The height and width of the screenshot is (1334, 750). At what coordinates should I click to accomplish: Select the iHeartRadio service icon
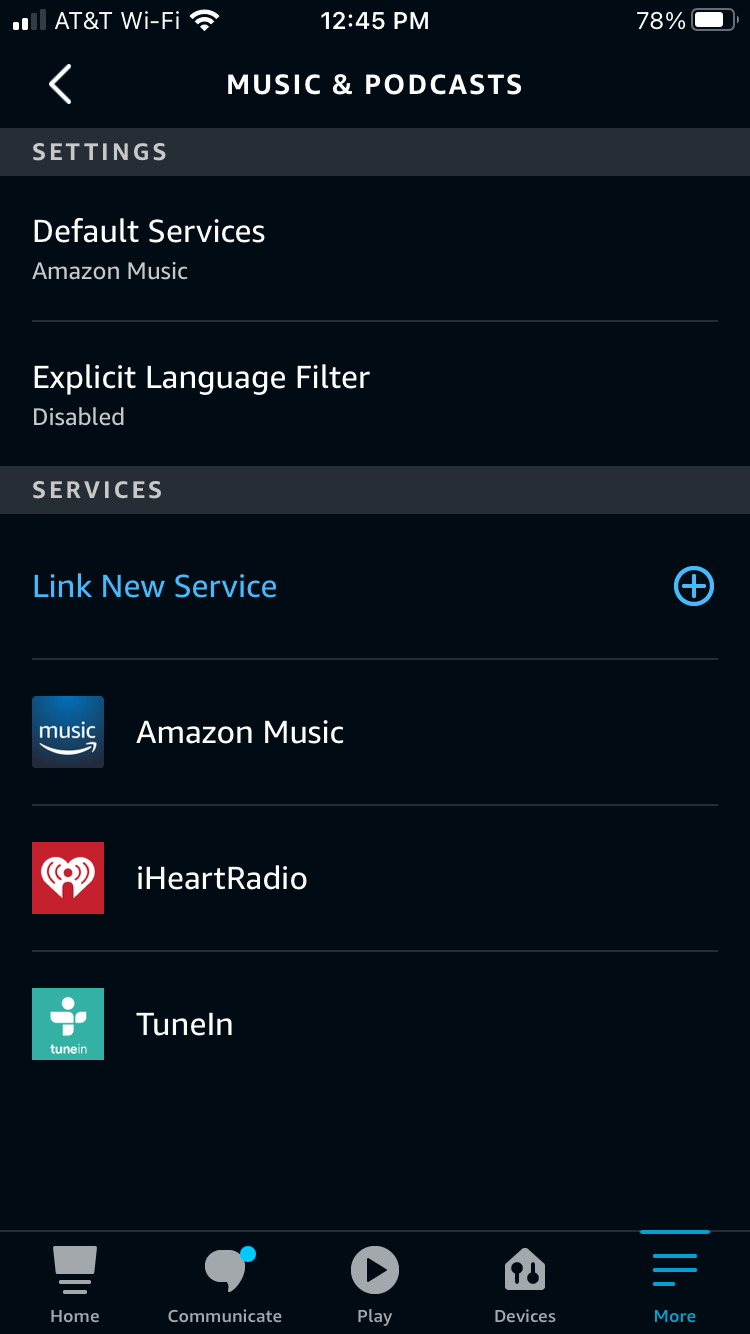point(68,877)
